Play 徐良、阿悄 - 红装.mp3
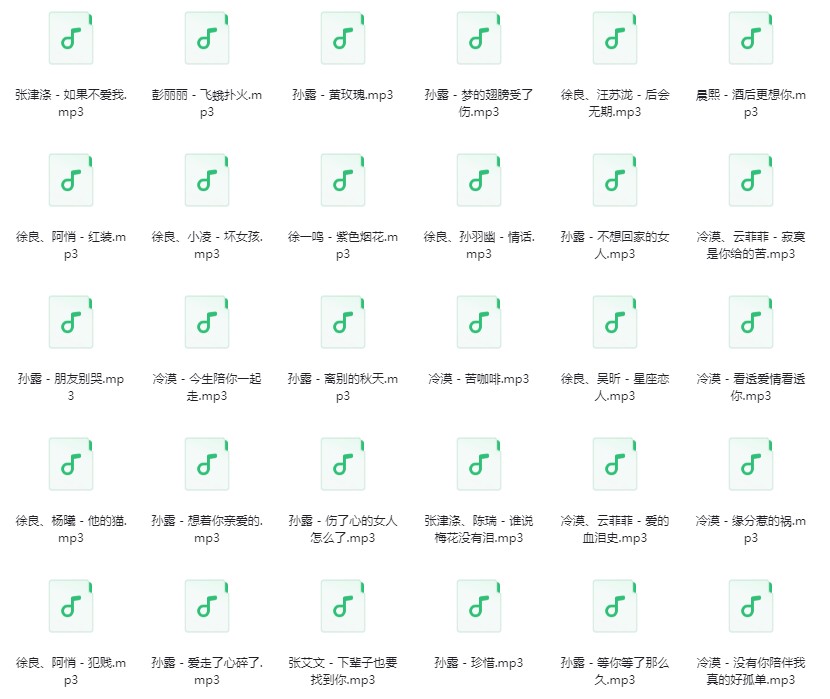Image resolution: width=830 pixels, height=699 pixels. click(x=71, y=180)
